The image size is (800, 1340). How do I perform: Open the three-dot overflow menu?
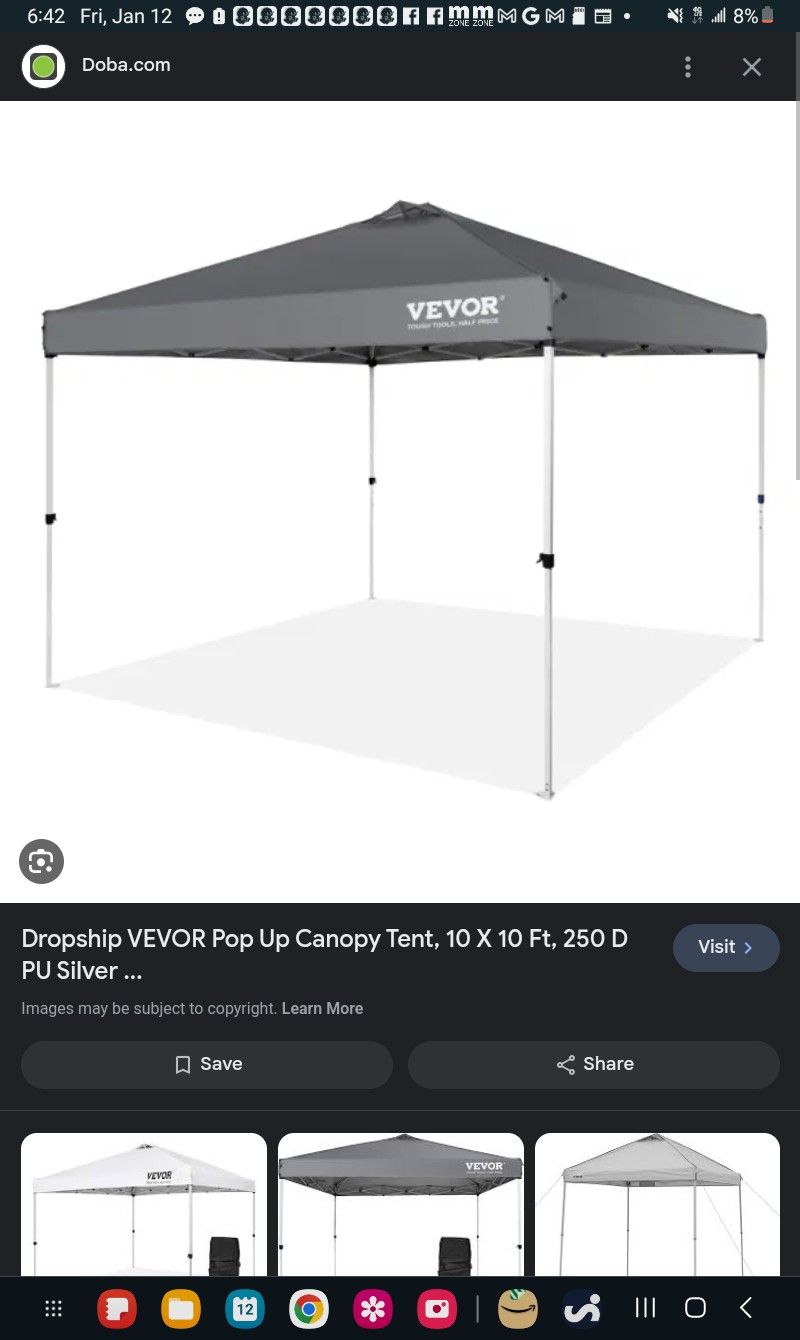687,67
